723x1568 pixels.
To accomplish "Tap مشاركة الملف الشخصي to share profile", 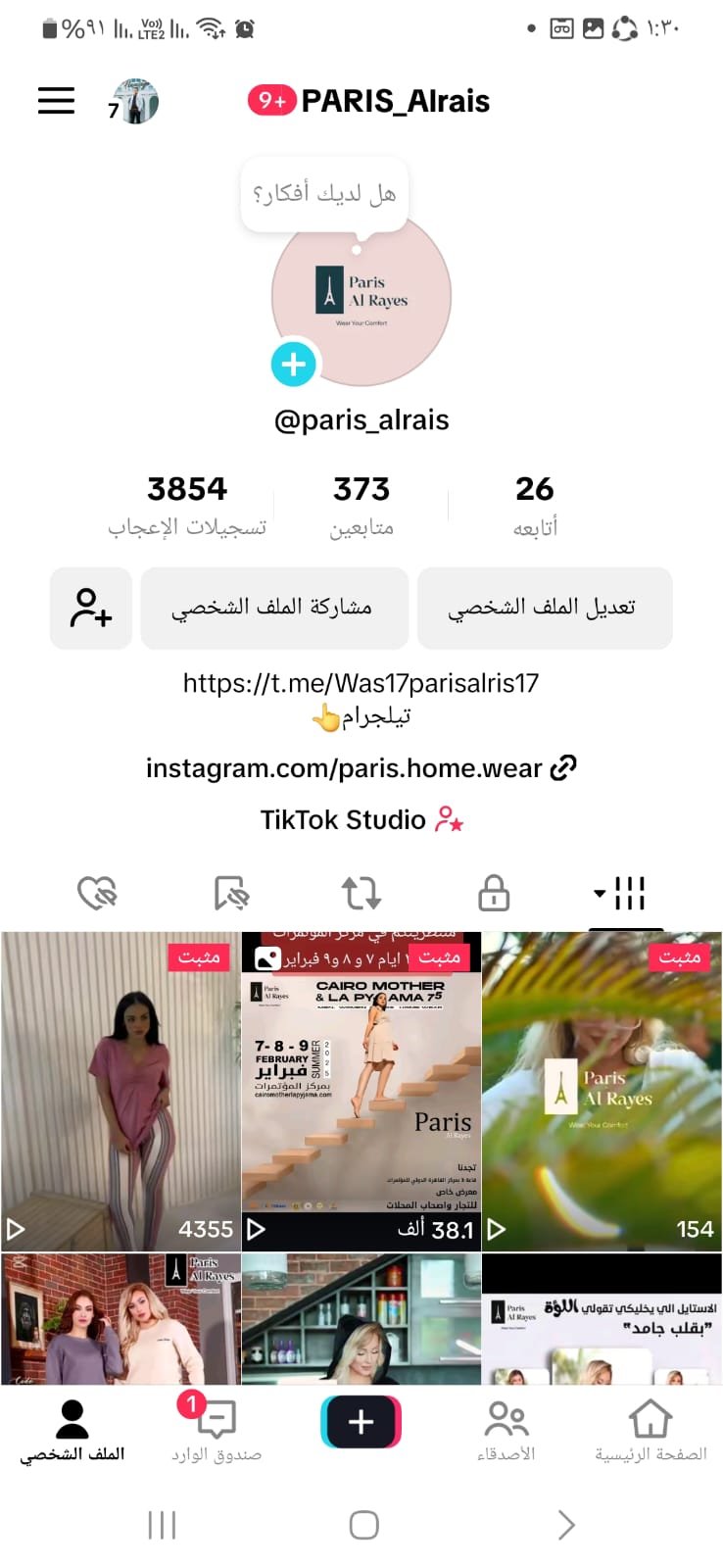I will [x=273, y=608].
